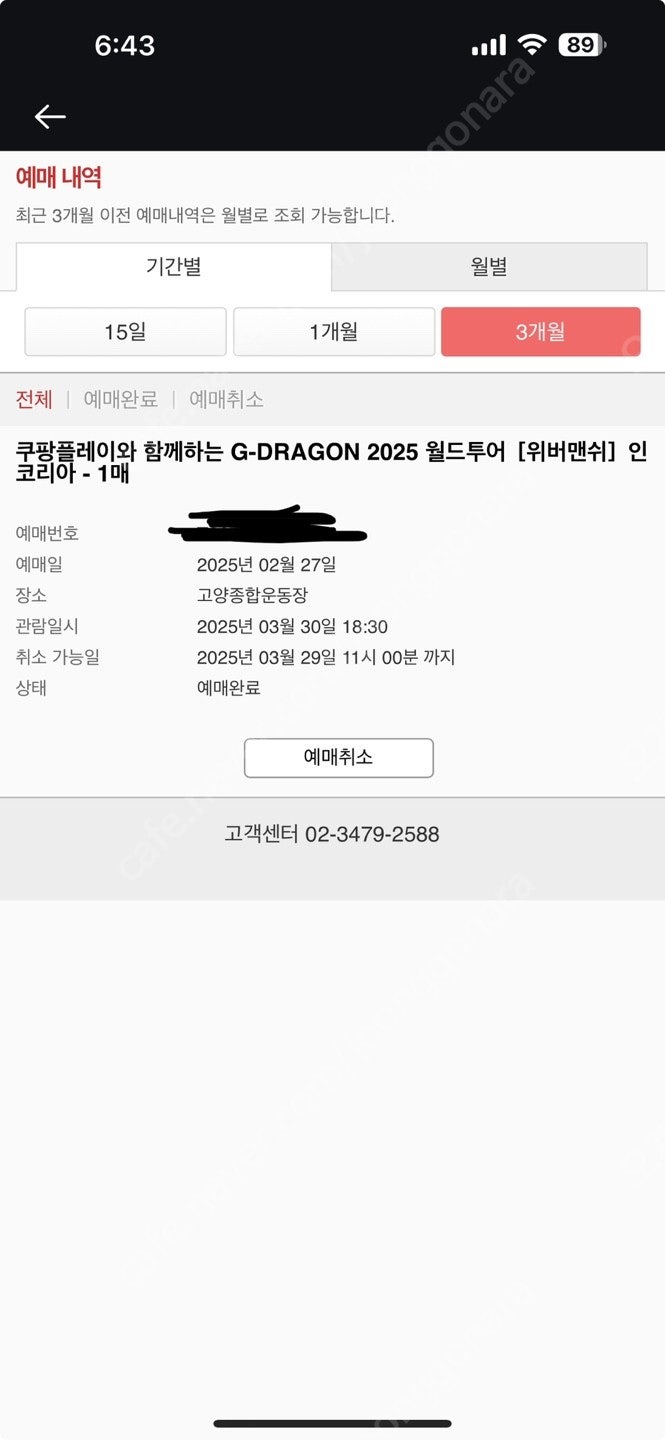Viewport: 665px width, 1440px height.
Task: Select the 3개월 period button
Action: pyautogui.click(x=540, y=332)
